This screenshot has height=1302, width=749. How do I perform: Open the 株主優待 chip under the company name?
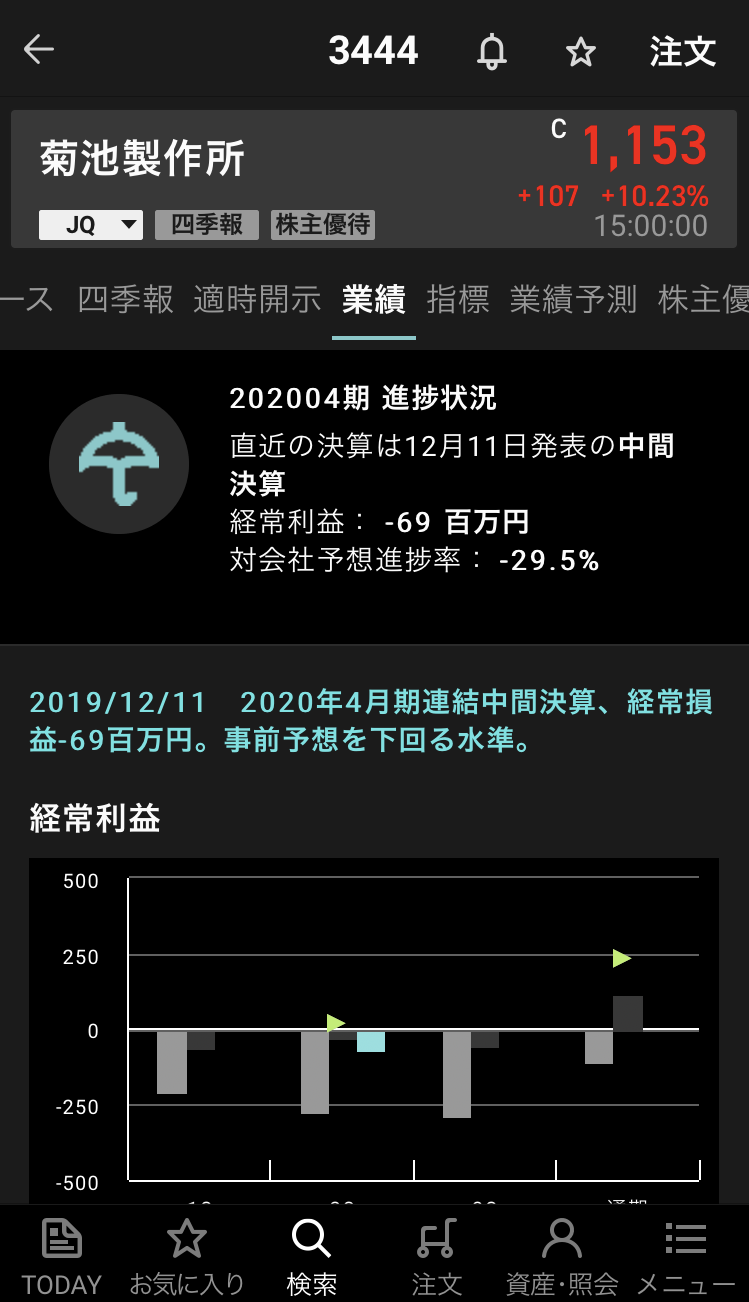(x=323, y=225)
